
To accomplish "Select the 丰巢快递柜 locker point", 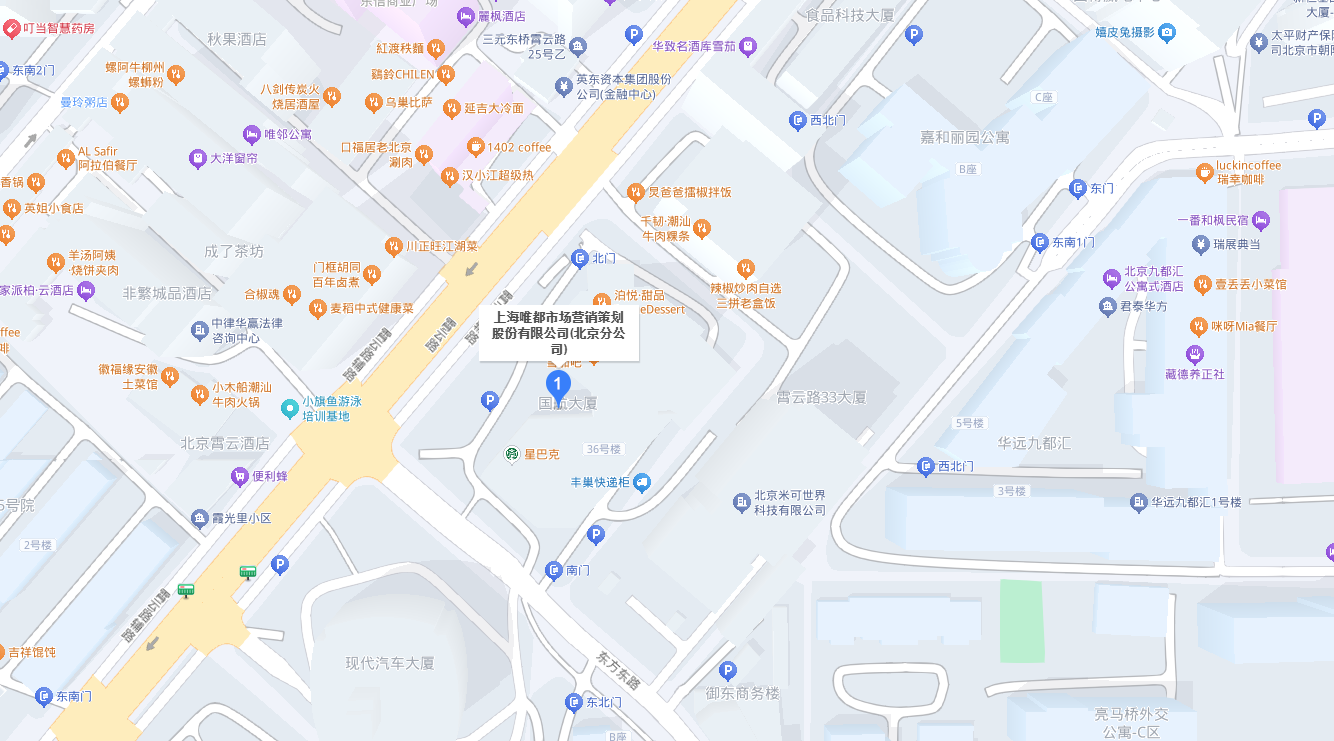I will tap(641, 483).
